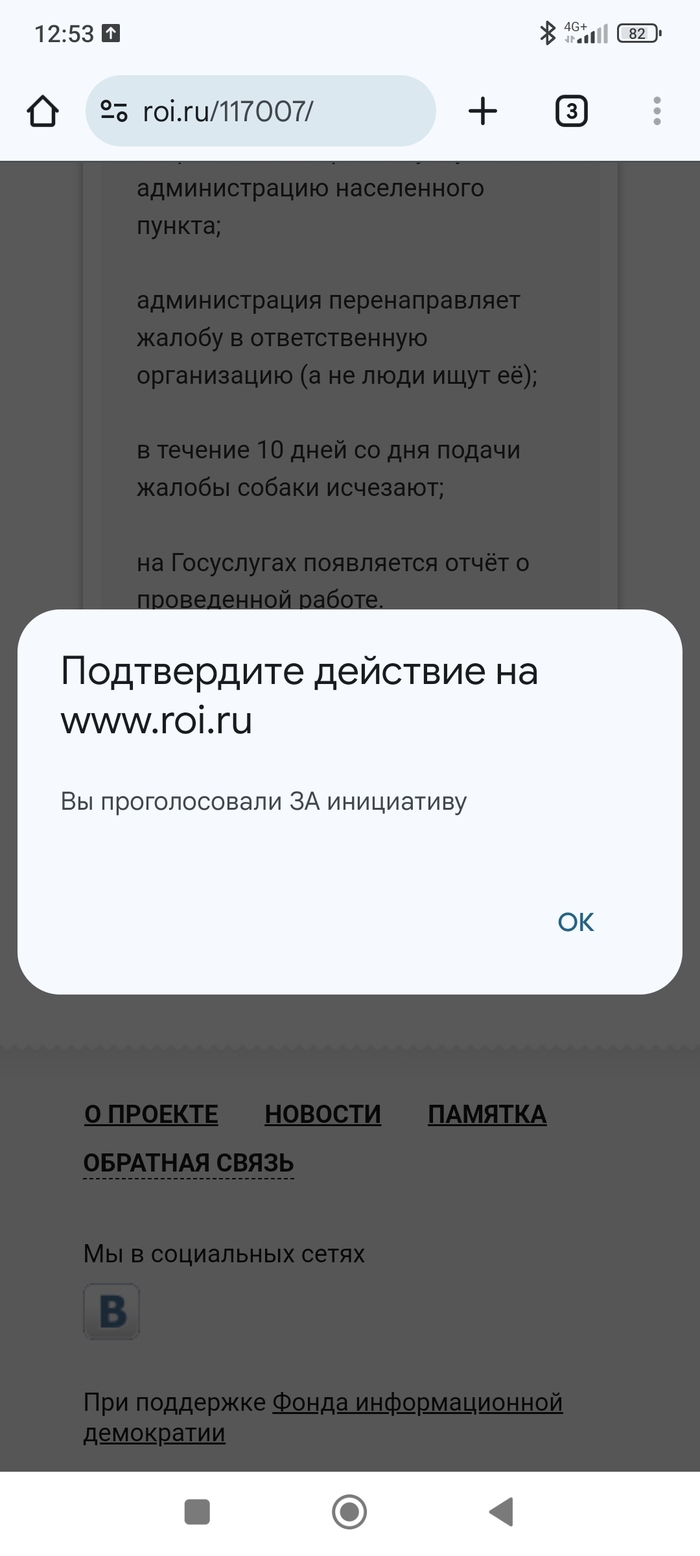View site info icon in address bar
Image resolution: width=700 pixels, height=1556 pixels.
point(114,111)
